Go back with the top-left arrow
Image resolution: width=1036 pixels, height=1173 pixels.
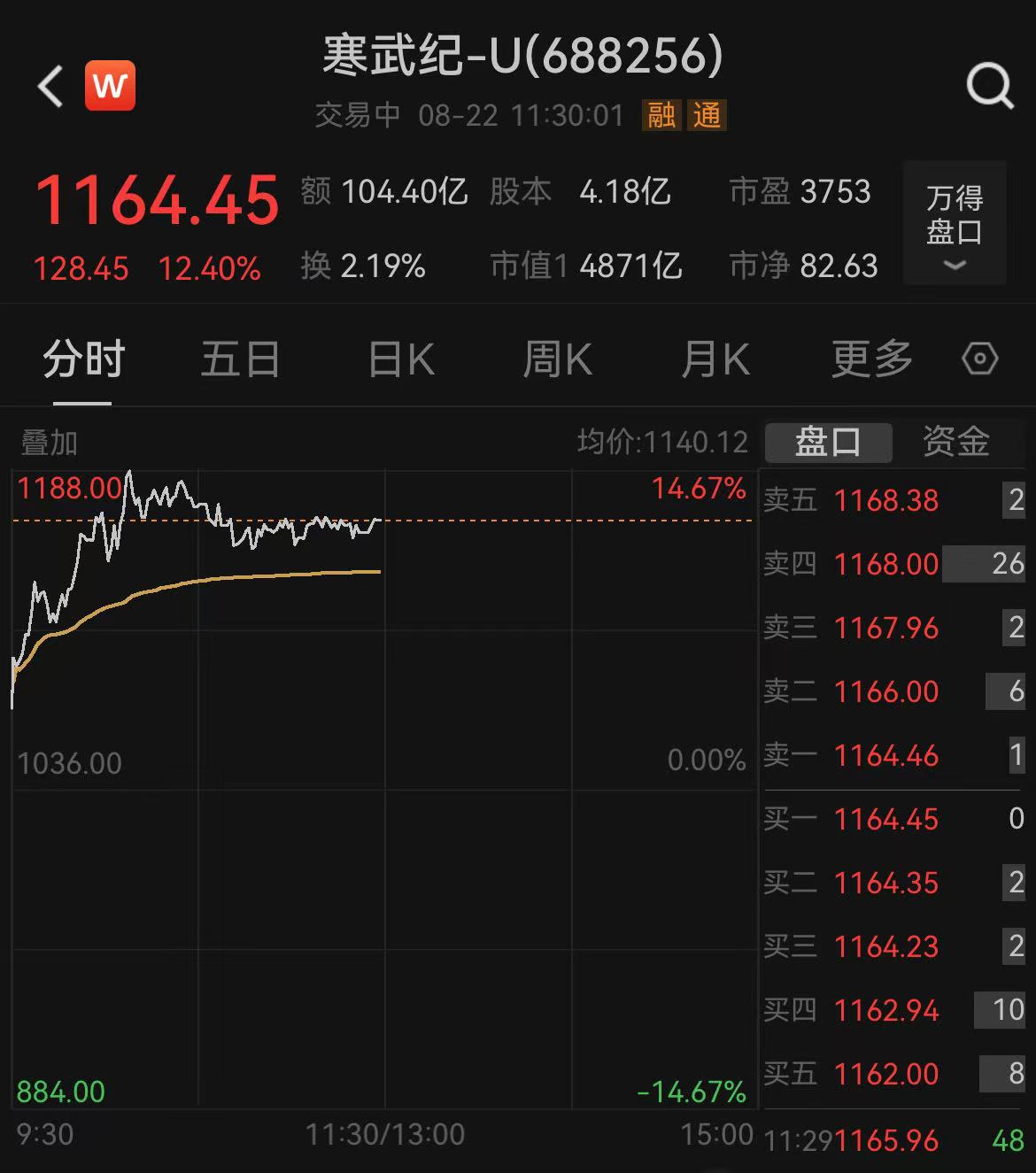pyautogui.click(x=50, y=86)
